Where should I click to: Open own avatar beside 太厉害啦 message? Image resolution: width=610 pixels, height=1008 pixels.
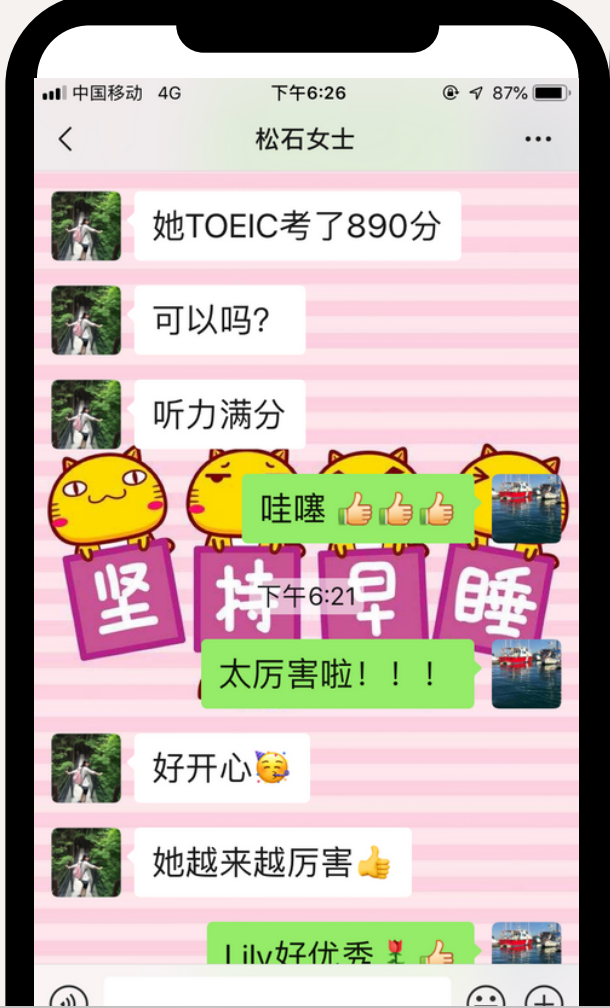tap(526, 673)
